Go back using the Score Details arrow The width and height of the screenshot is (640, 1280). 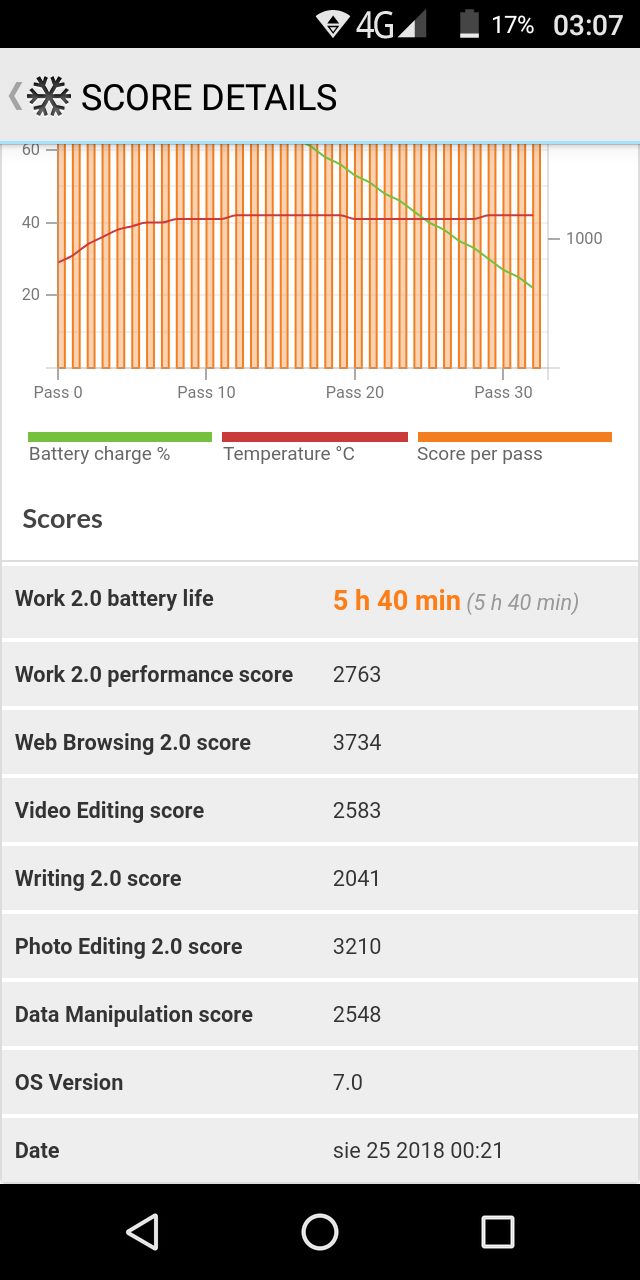(15, 97)
